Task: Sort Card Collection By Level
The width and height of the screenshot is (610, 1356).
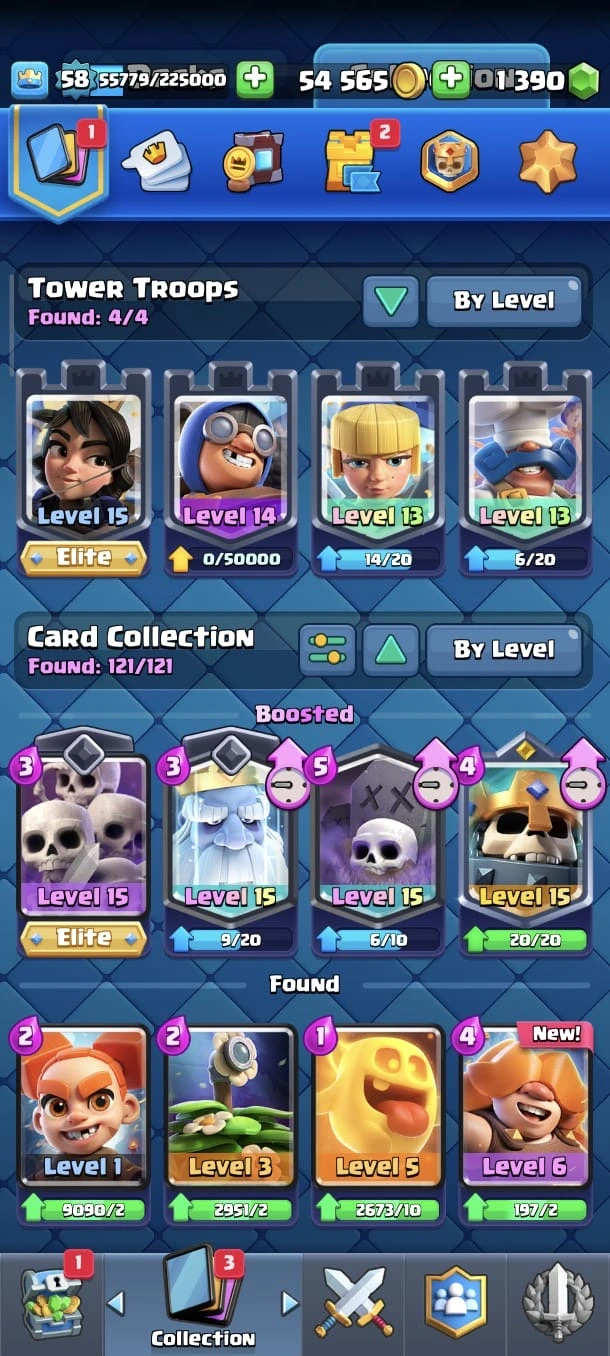Action: [x=504, y=650]
